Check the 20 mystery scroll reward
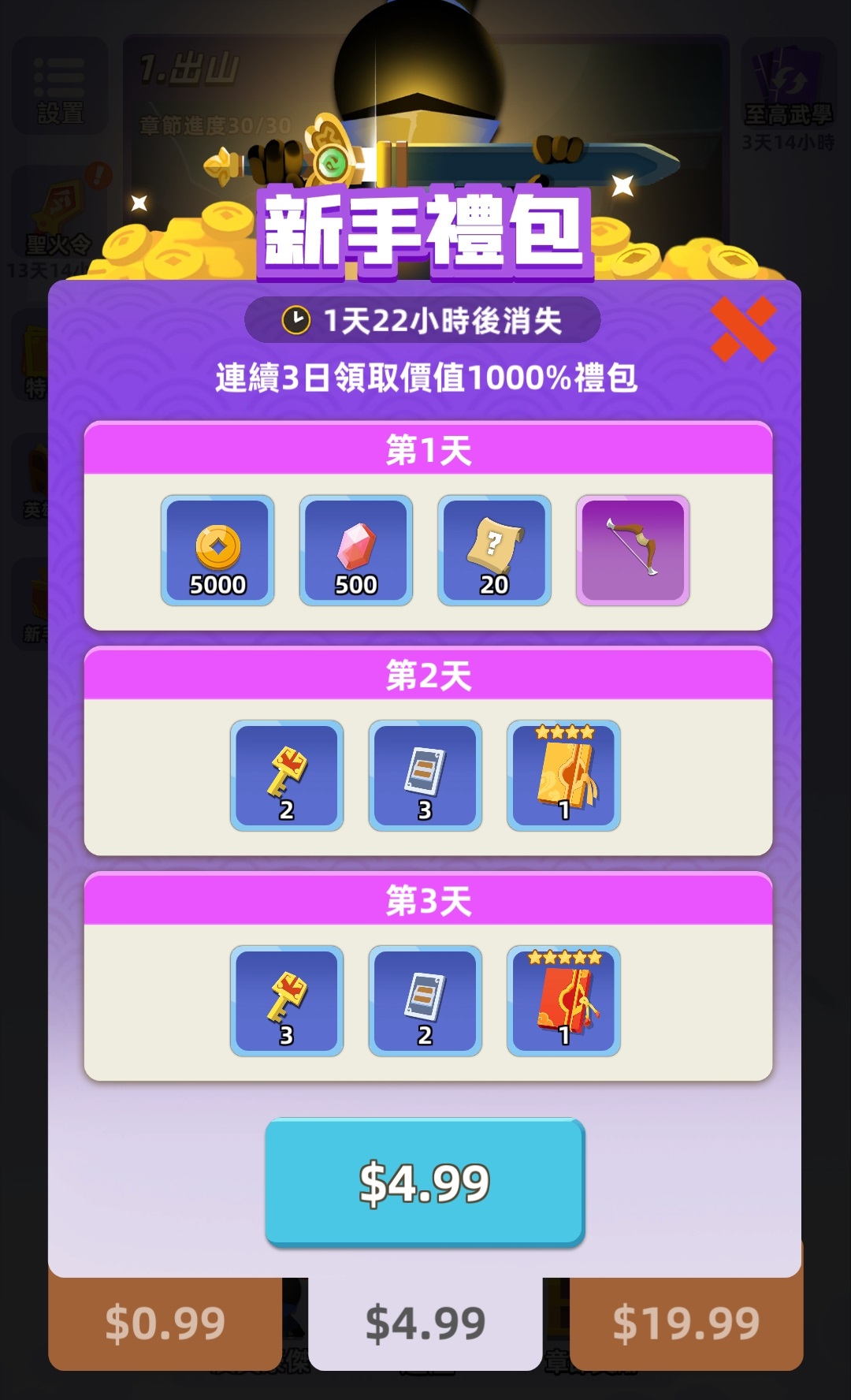Screen dimensions: 851x1400 tap(494, 550)
